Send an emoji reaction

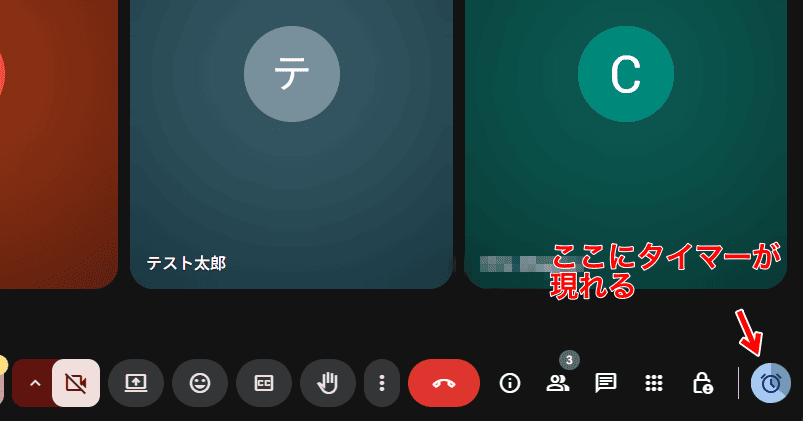[200, 383]
